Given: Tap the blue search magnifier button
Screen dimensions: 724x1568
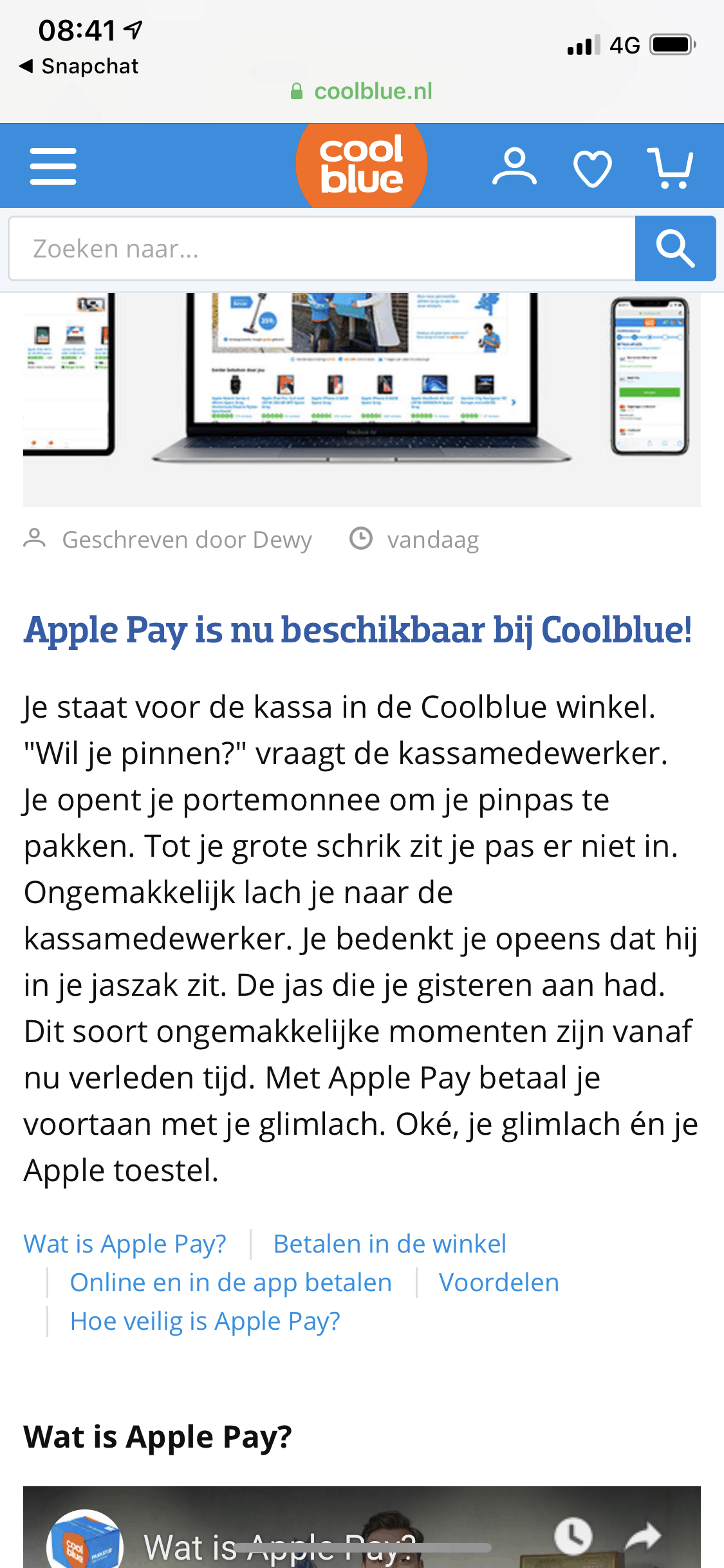Looking at the screenshot, I should 675,248.
